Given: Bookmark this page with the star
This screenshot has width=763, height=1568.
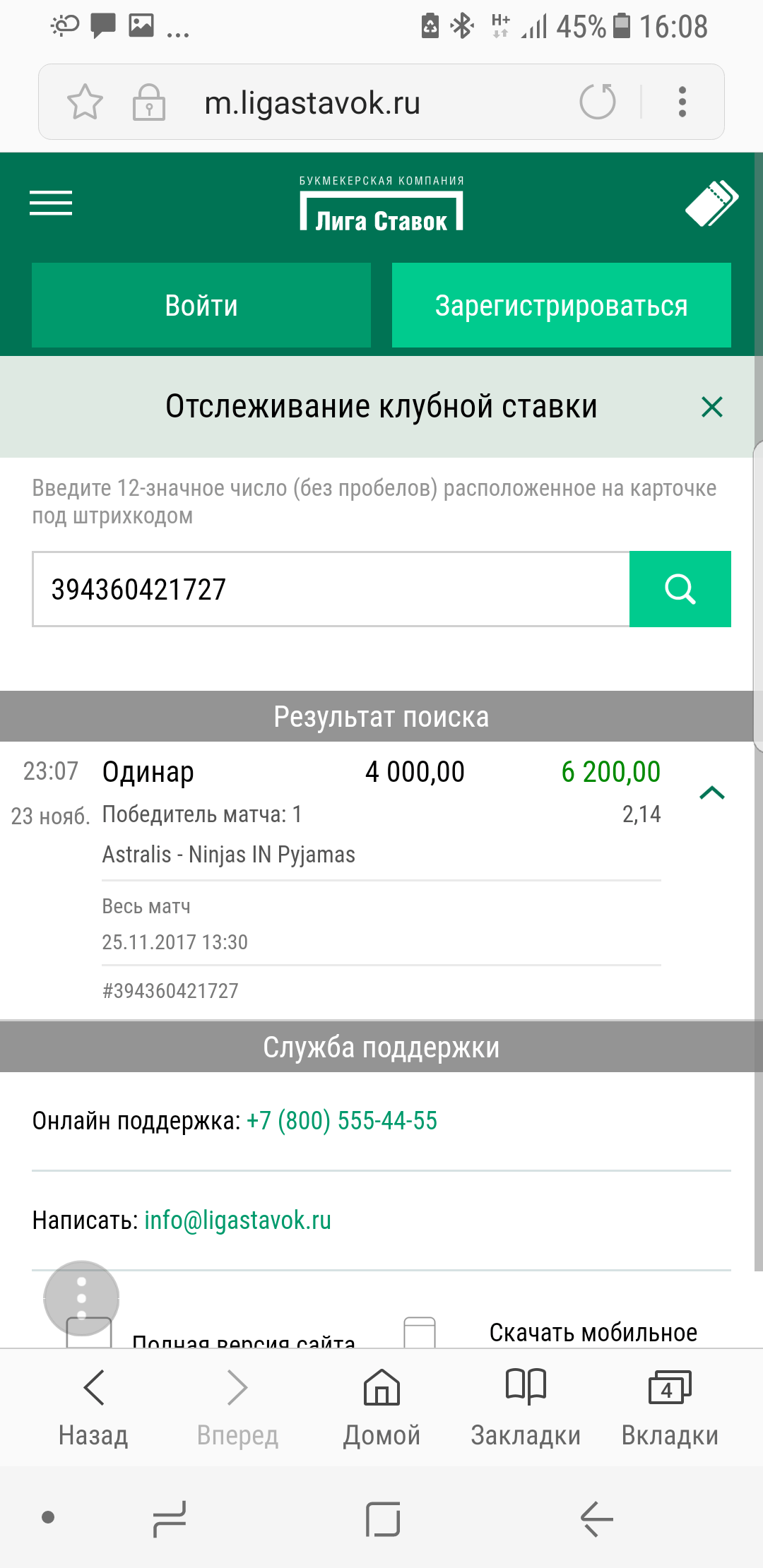Looking at the screenshot, I should (x=85, y=102).
